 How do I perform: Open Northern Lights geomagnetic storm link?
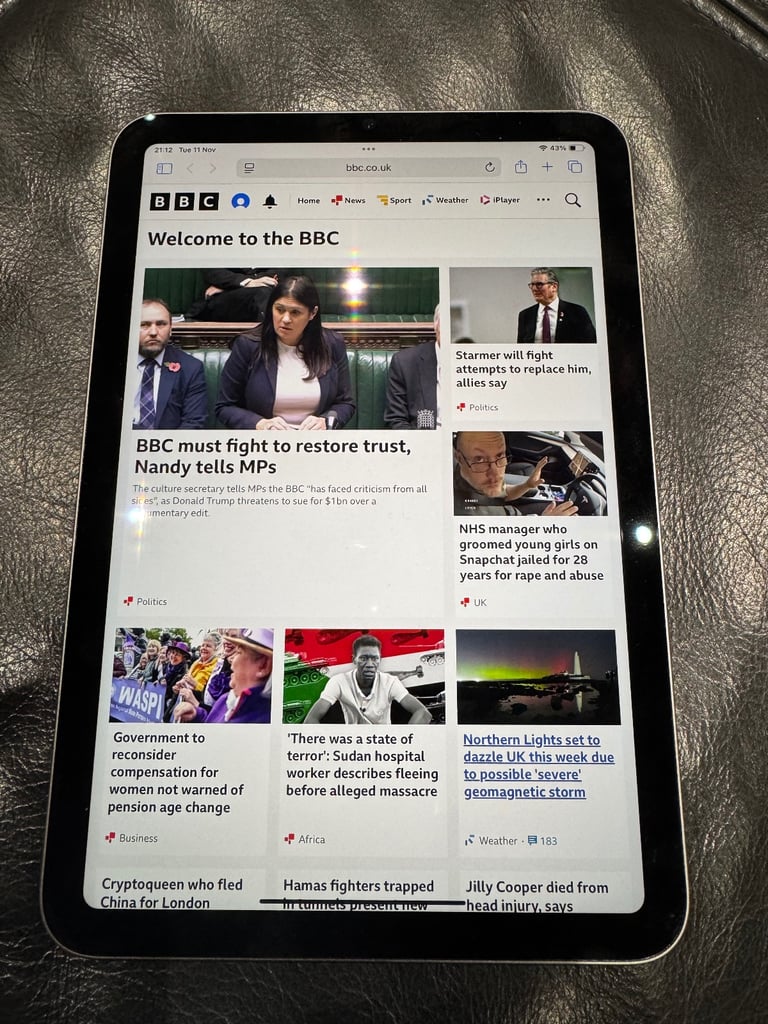[x=538, y=765]
